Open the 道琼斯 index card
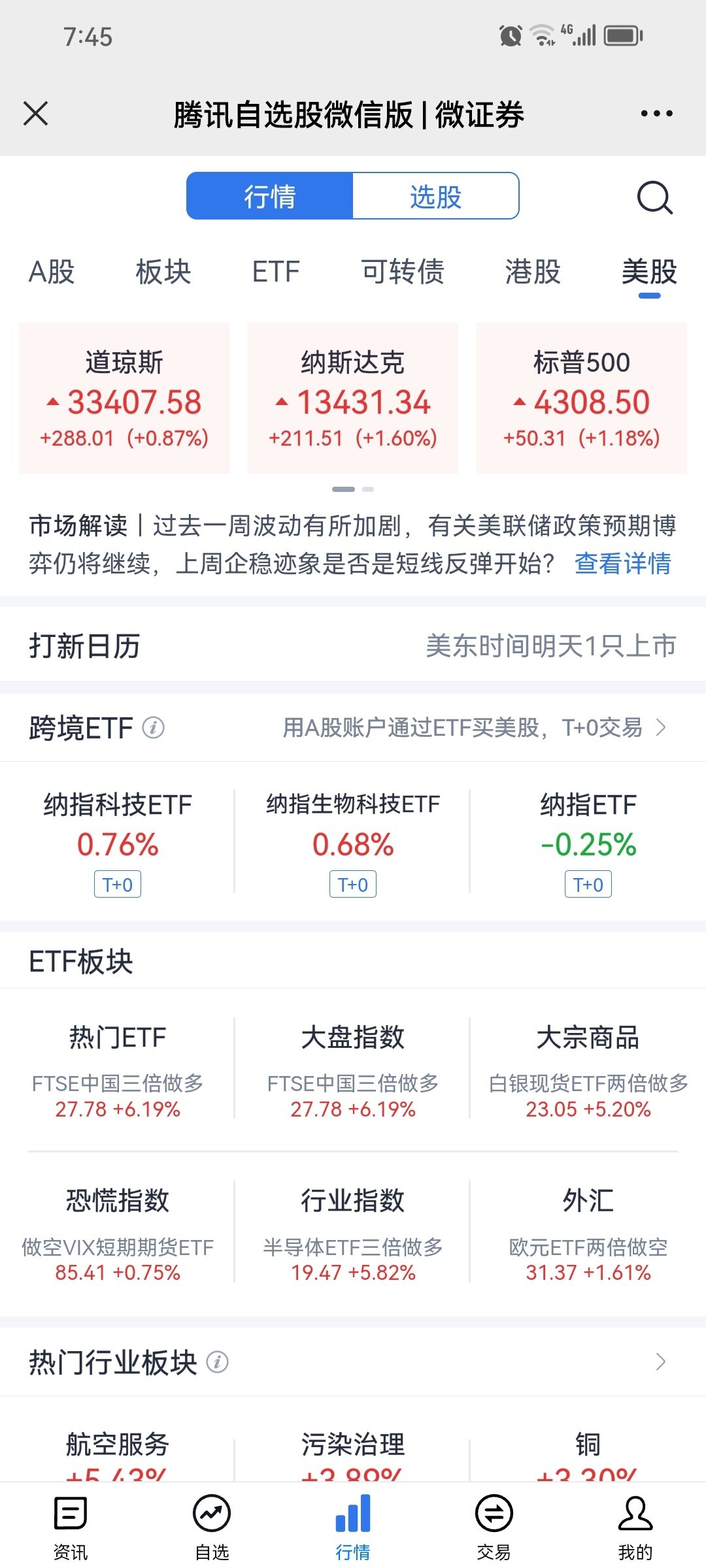Image resolution: width=706 pixels, height=1568 pixels. point(124,398)
